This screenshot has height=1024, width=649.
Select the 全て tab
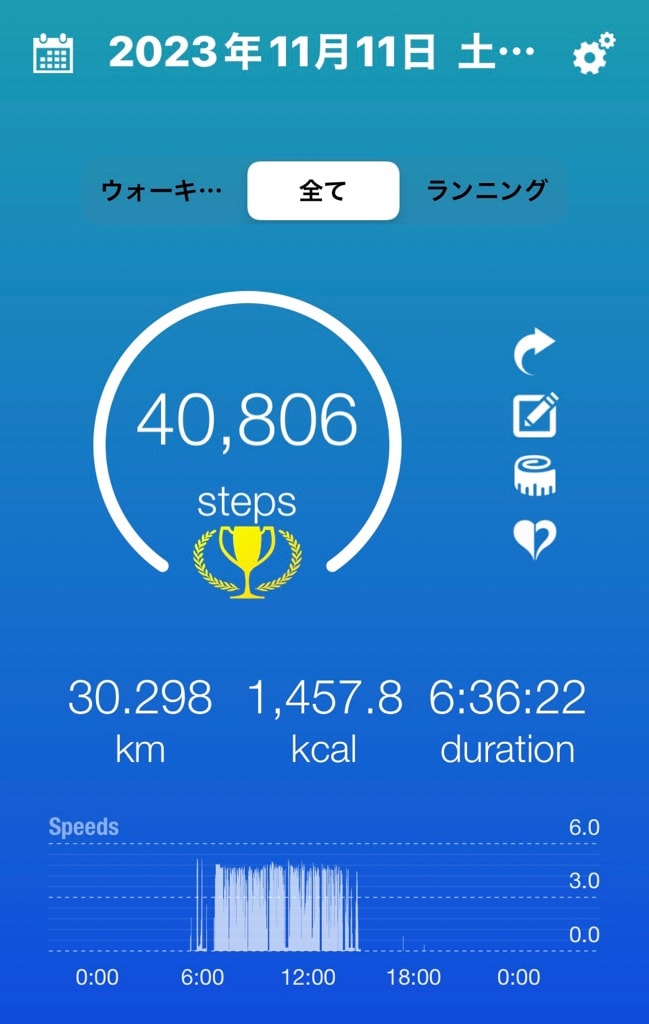pos(323,190)
